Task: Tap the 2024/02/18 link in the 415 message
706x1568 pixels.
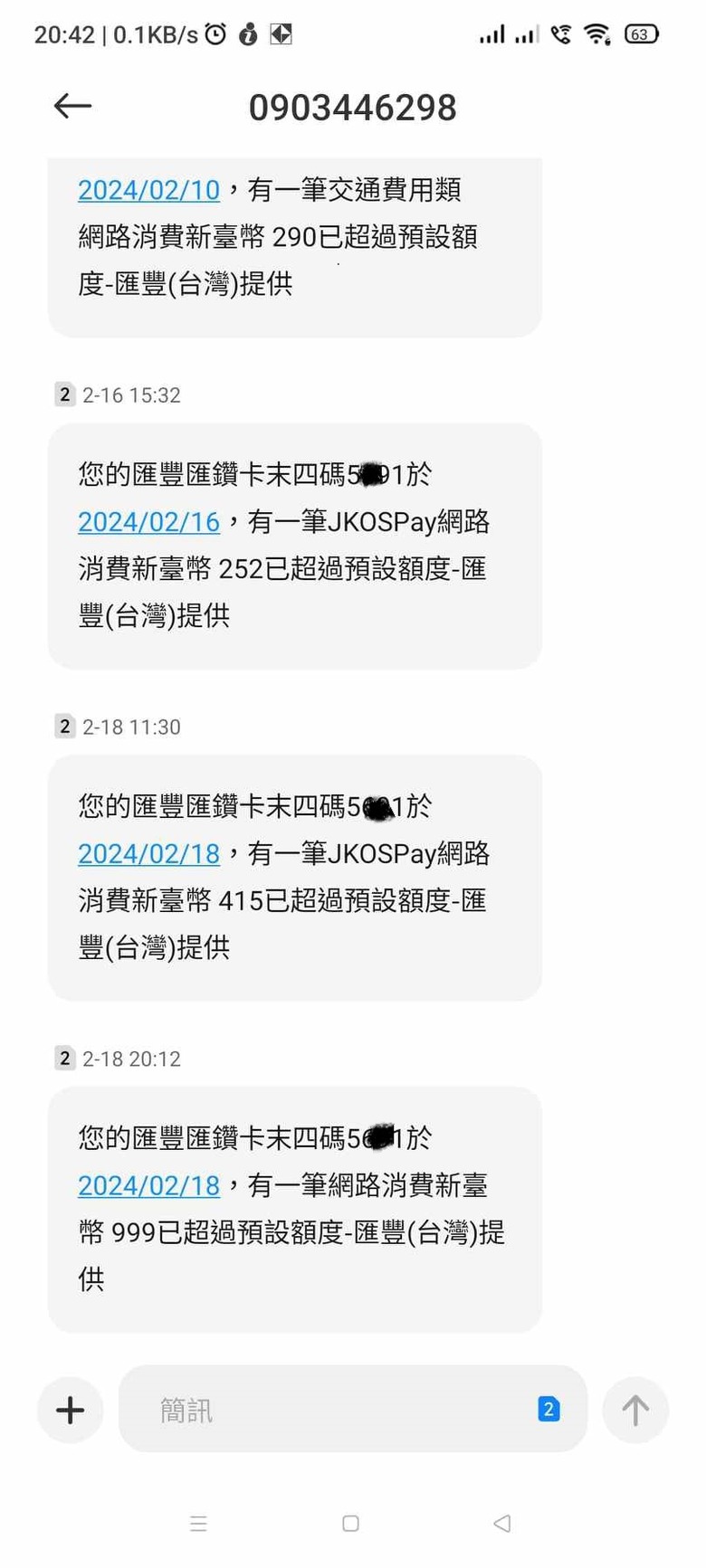Action: click(x=148, y=854)
